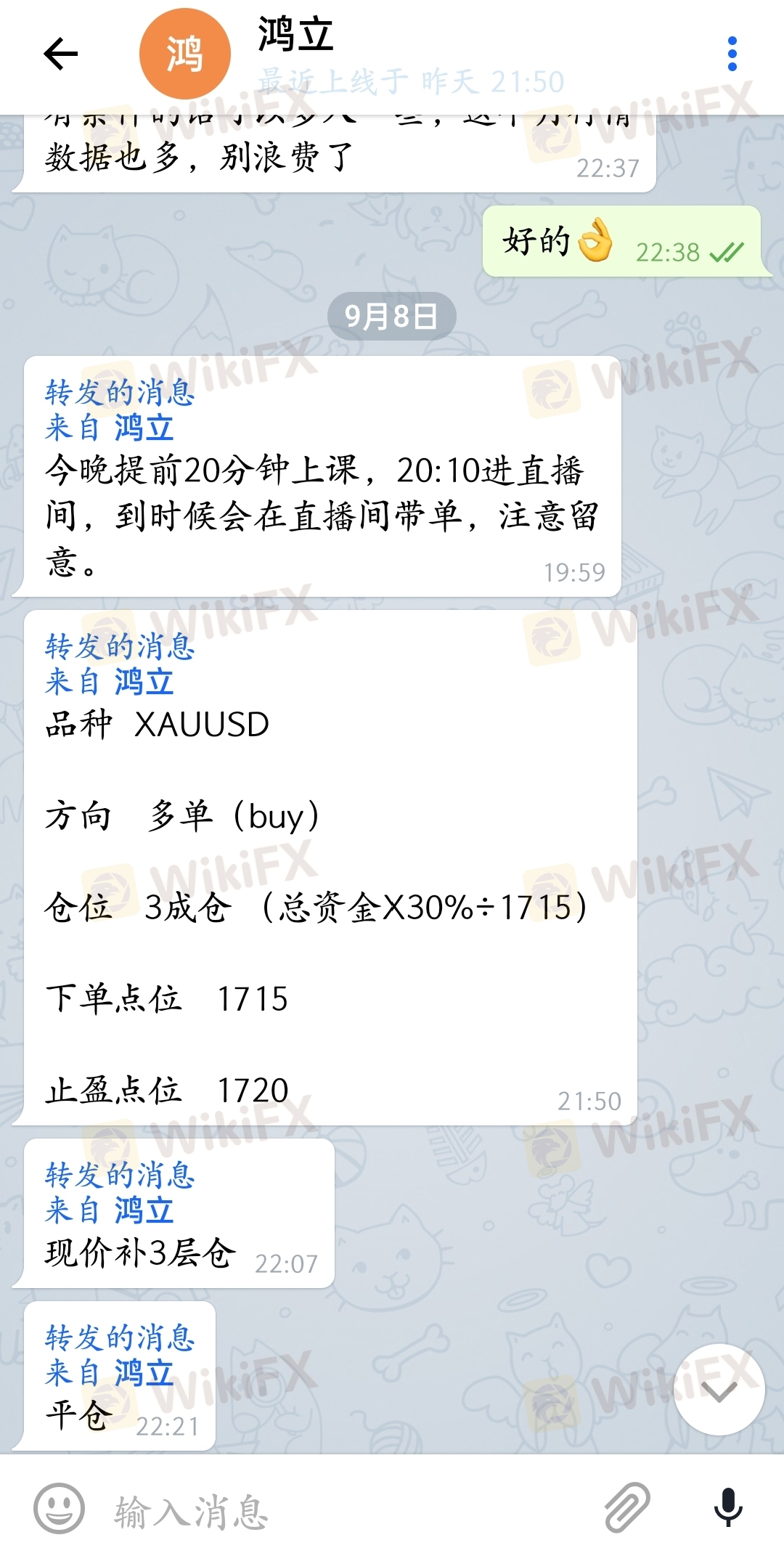Screen dimensions: 784x1556
Task: Jump to the latest message
Action: [x=719, y=1390]
